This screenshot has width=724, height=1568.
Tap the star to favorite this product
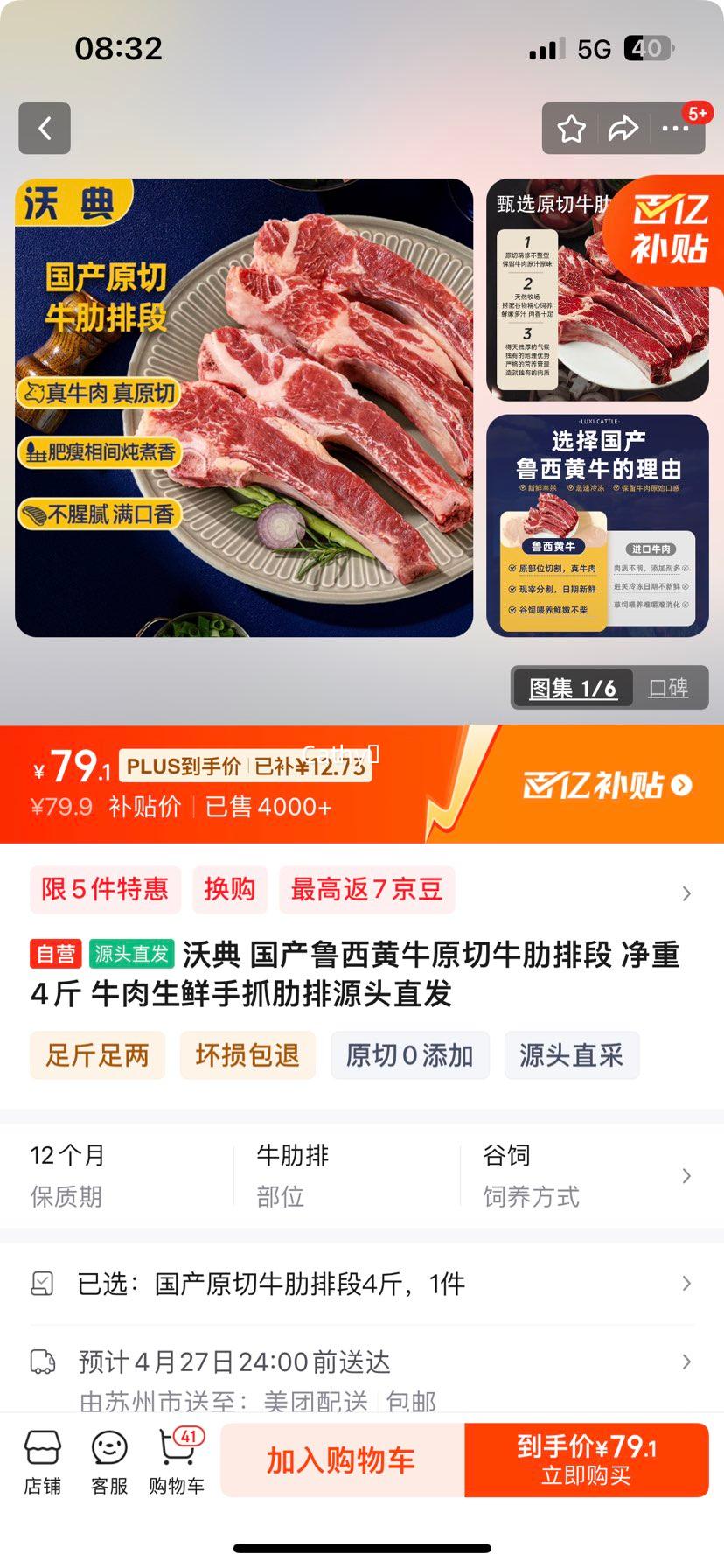[571, 128]
